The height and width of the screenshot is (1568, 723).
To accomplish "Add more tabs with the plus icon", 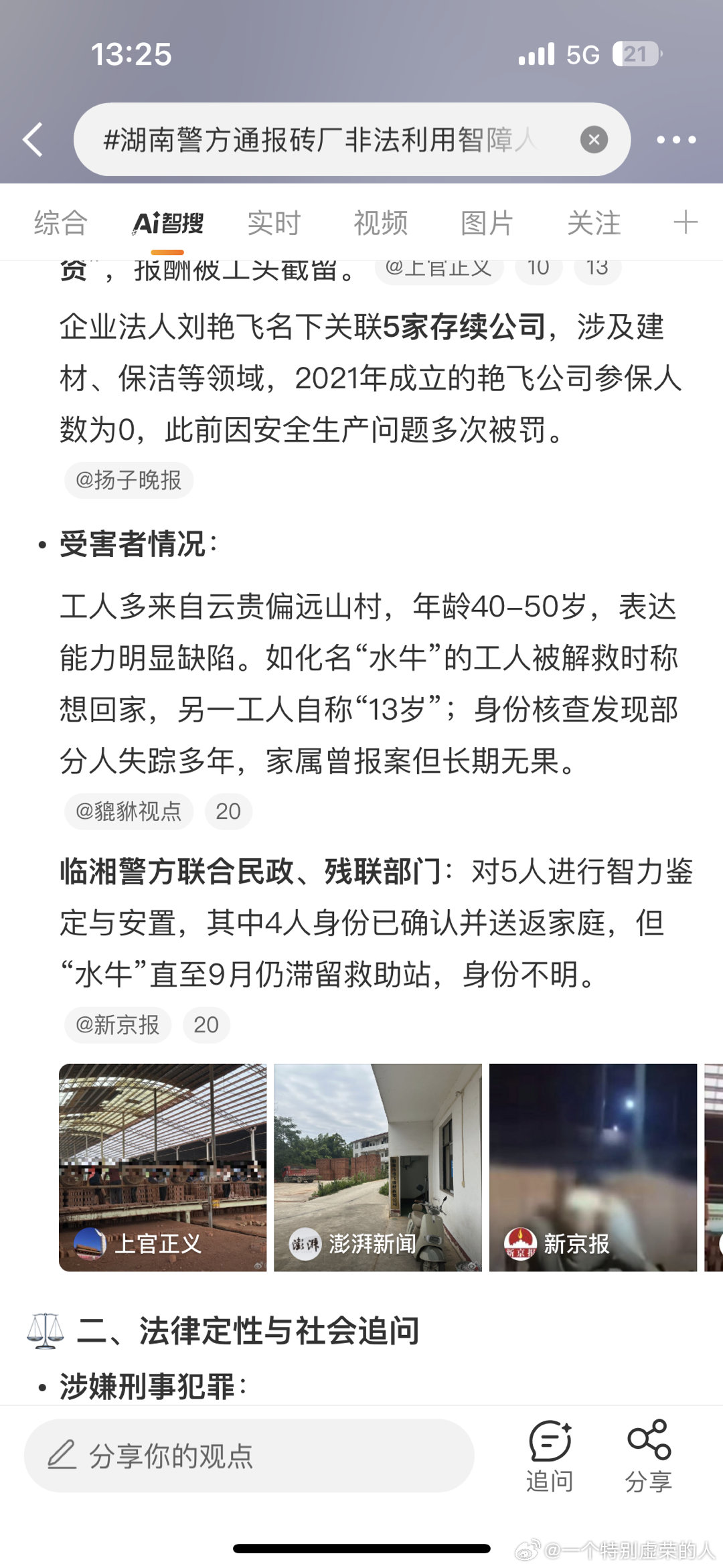I will coord(686,222).
